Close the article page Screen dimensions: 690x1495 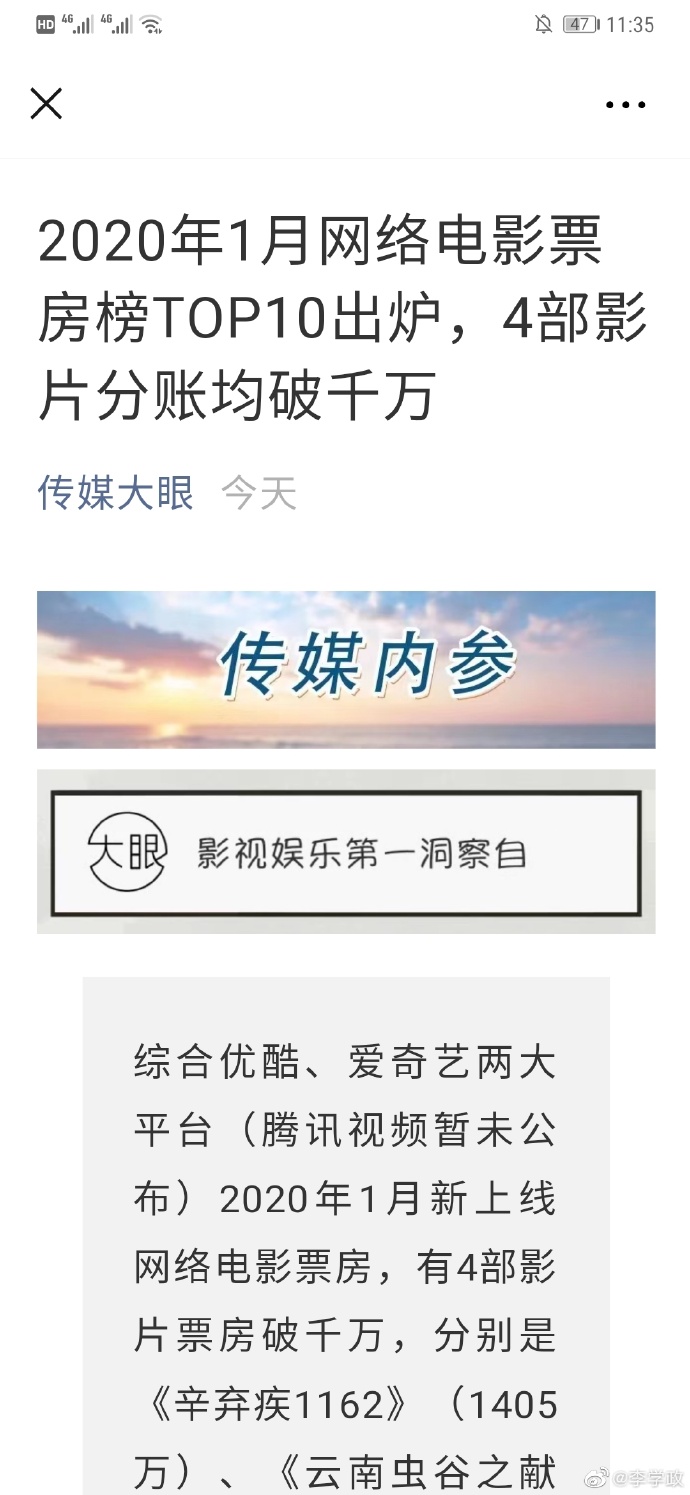coord(46,104)
